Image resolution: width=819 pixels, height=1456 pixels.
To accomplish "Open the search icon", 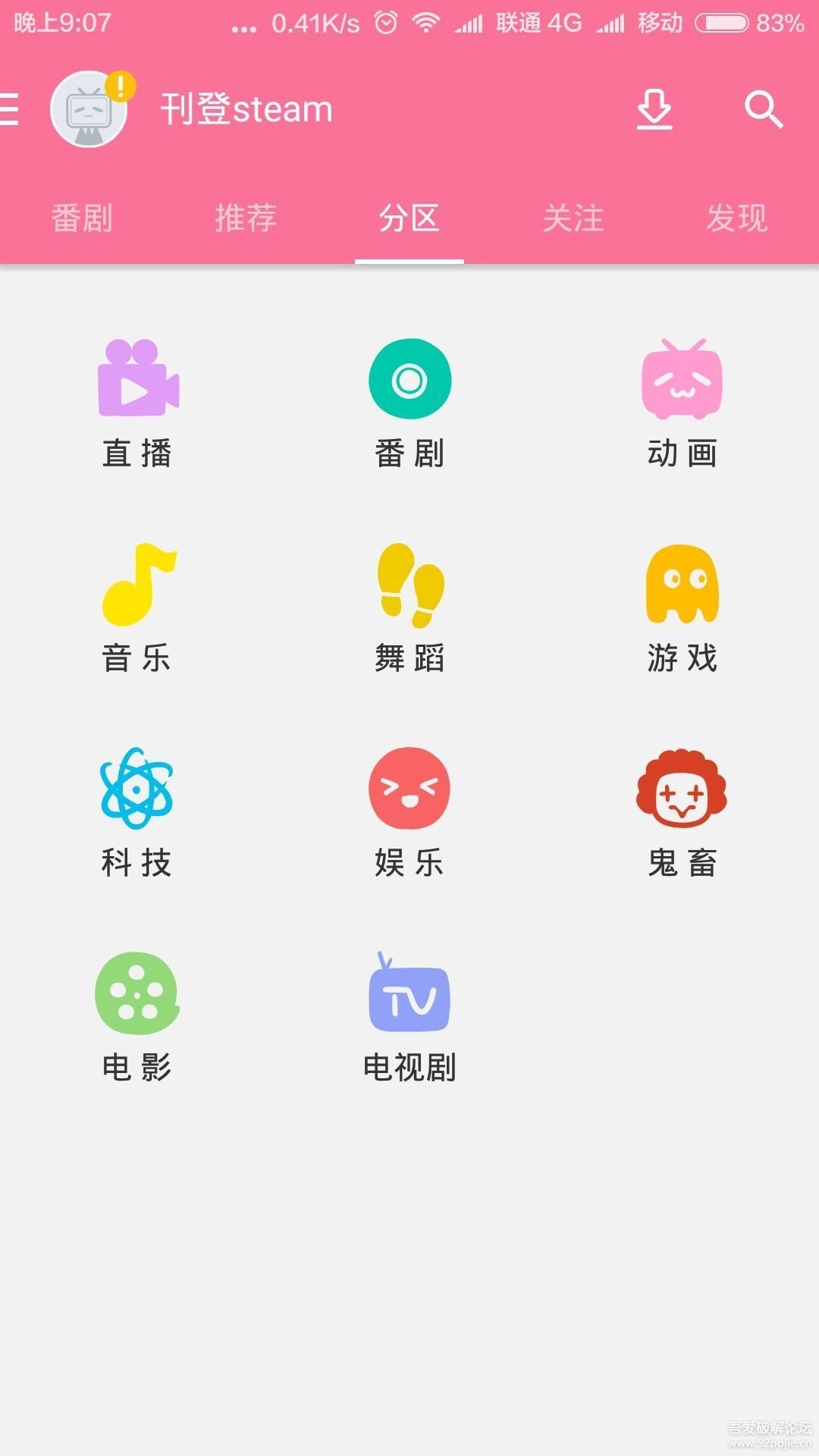I will (x=763, y=109).
